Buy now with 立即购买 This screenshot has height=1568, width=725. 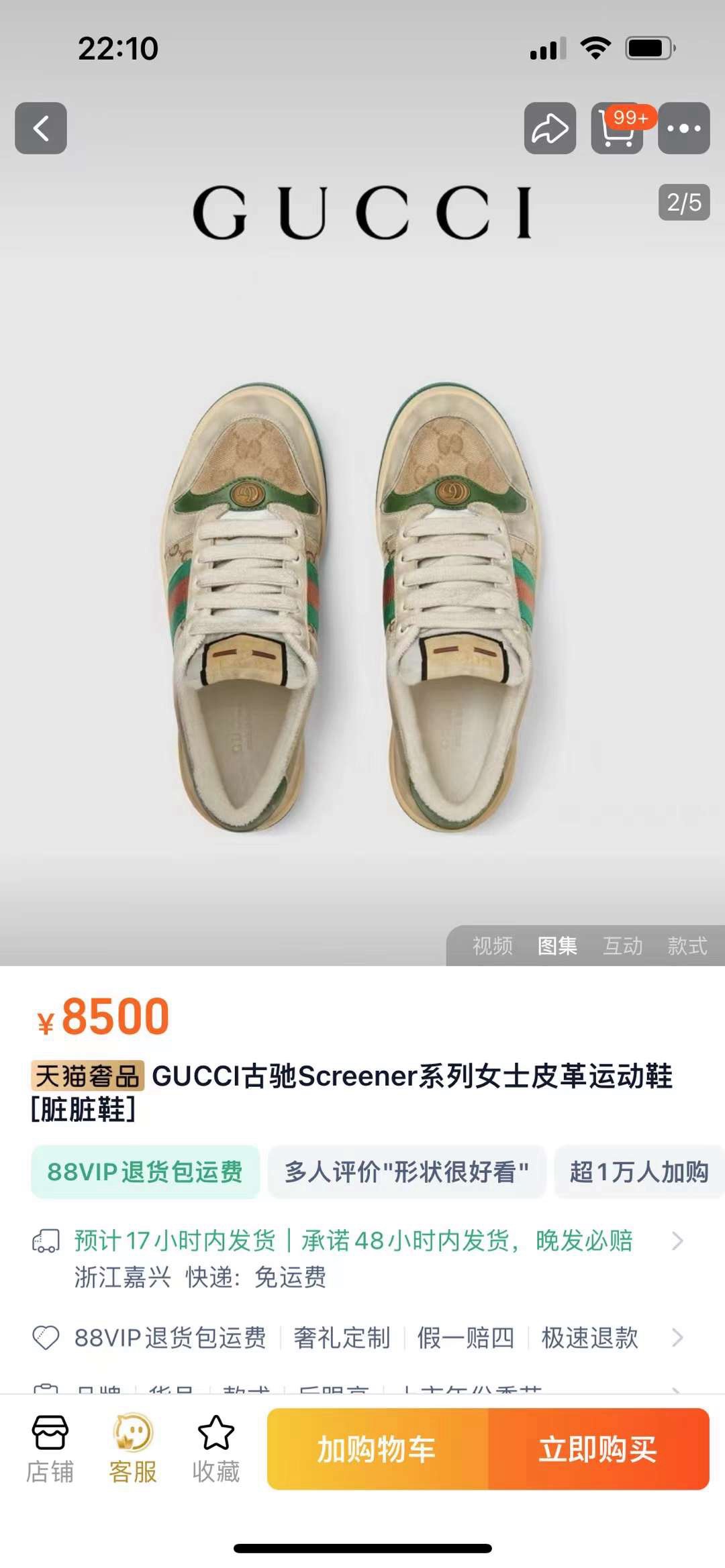[x=598, y=1449]
